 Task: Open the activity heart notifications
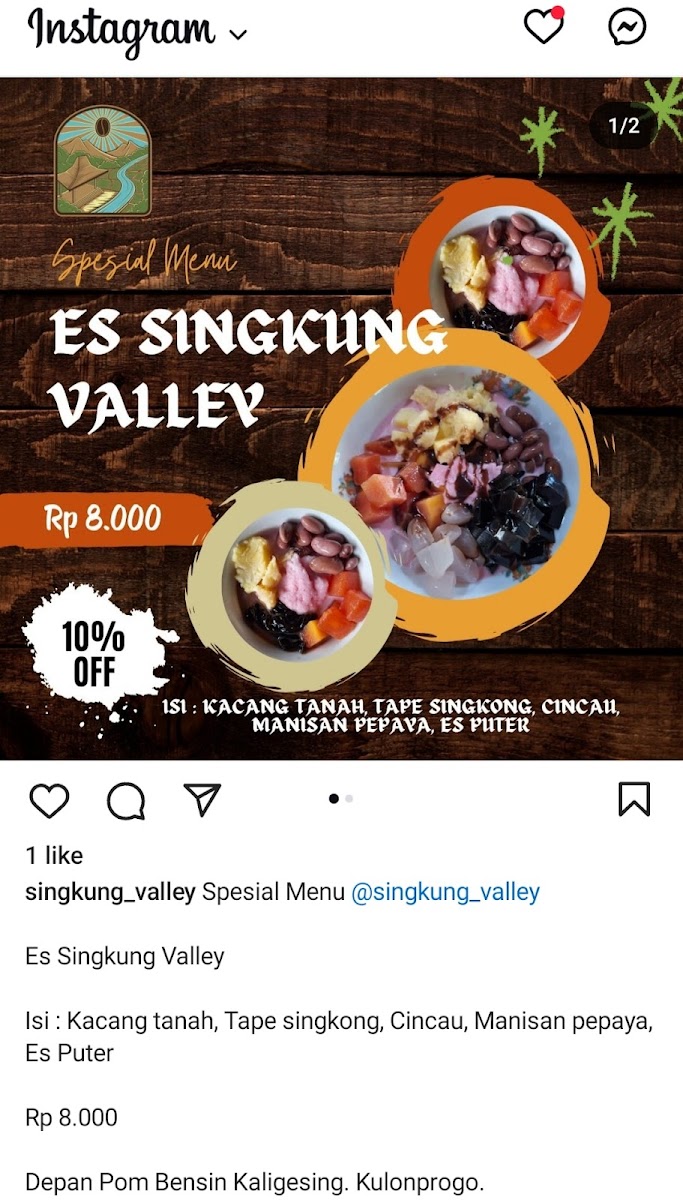click(x=544, y=27)
